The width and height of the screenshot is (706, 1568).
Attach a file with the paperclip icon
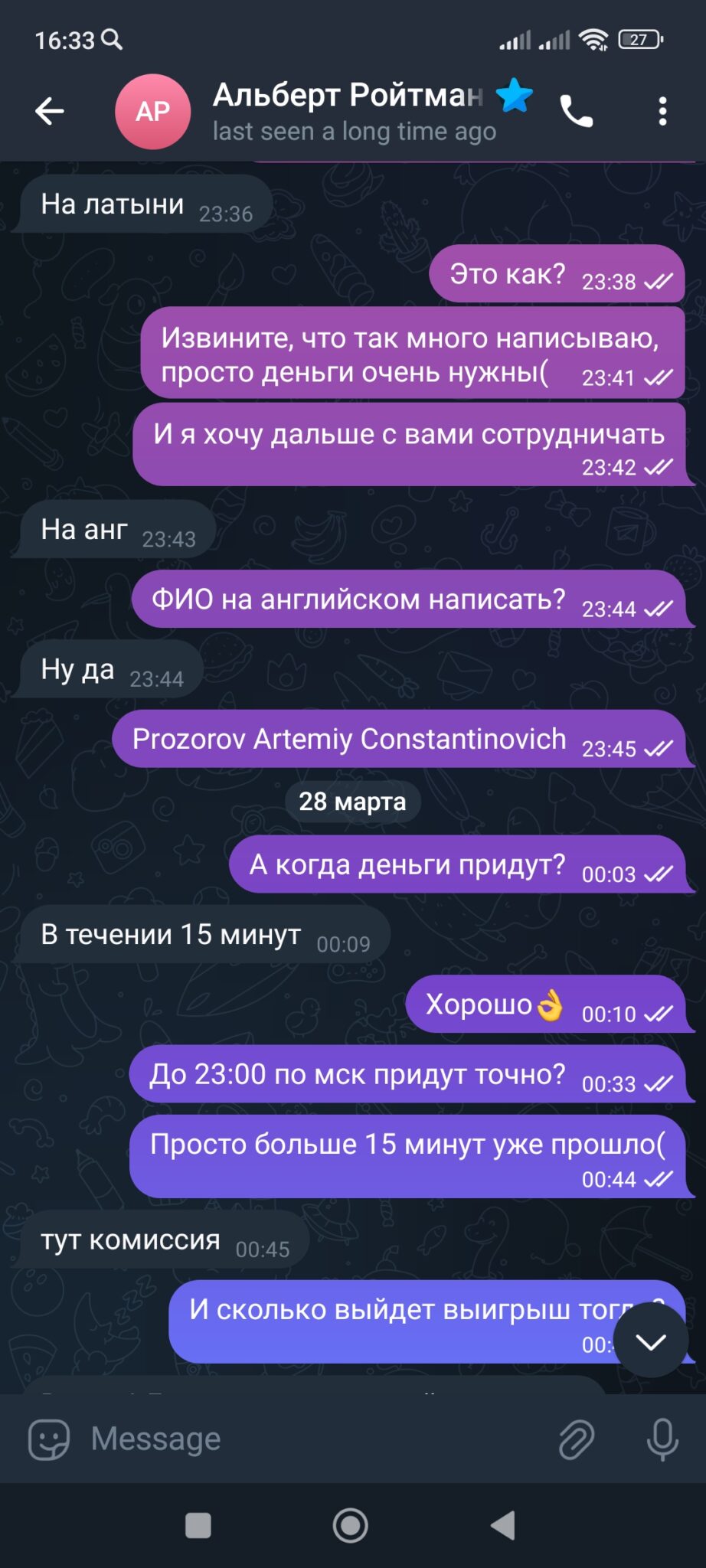click(576, 1439)
